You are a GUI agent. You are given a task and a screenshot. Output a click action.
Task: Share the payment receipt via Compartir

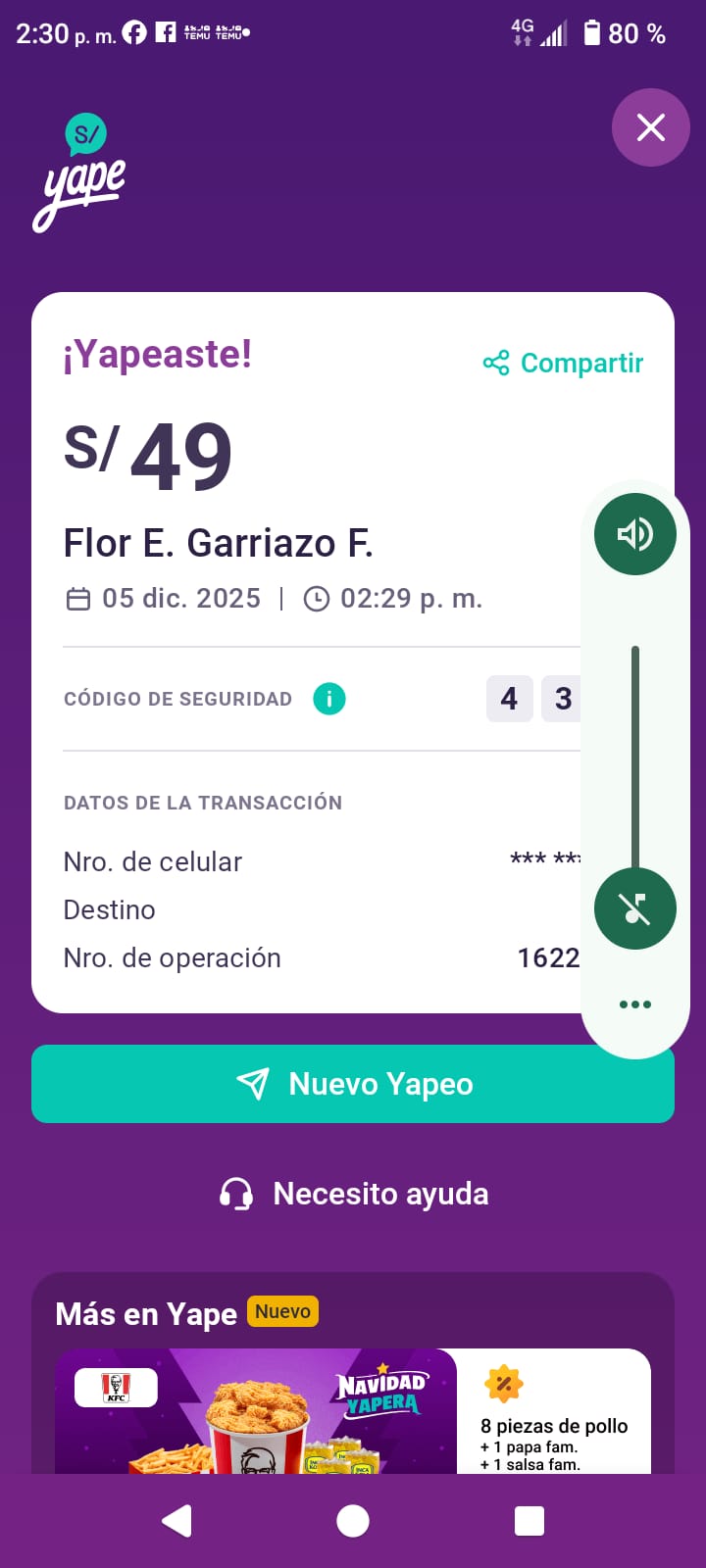point(564,363)
